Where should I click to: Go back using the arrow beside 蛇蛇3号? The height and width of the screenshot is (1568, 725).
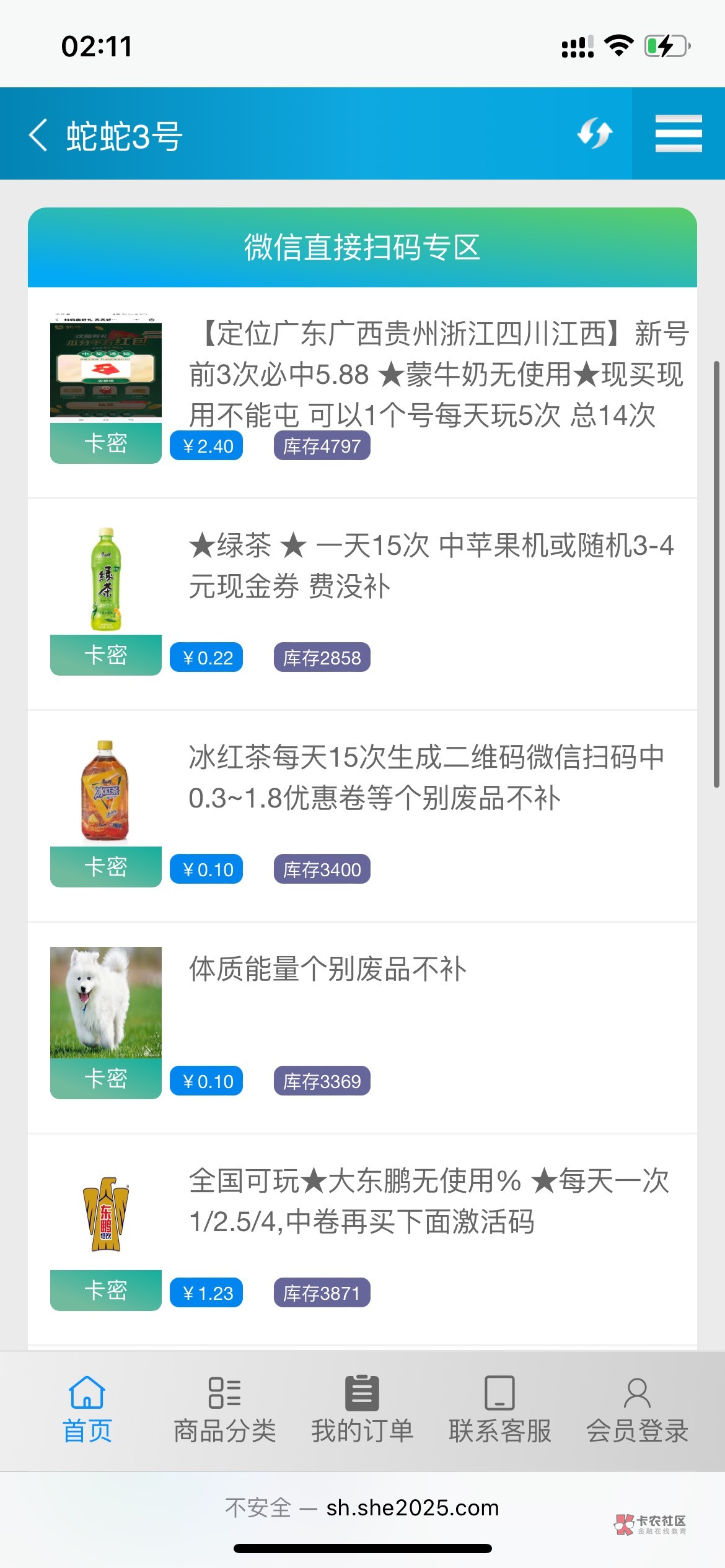click(x=38, y=135)
